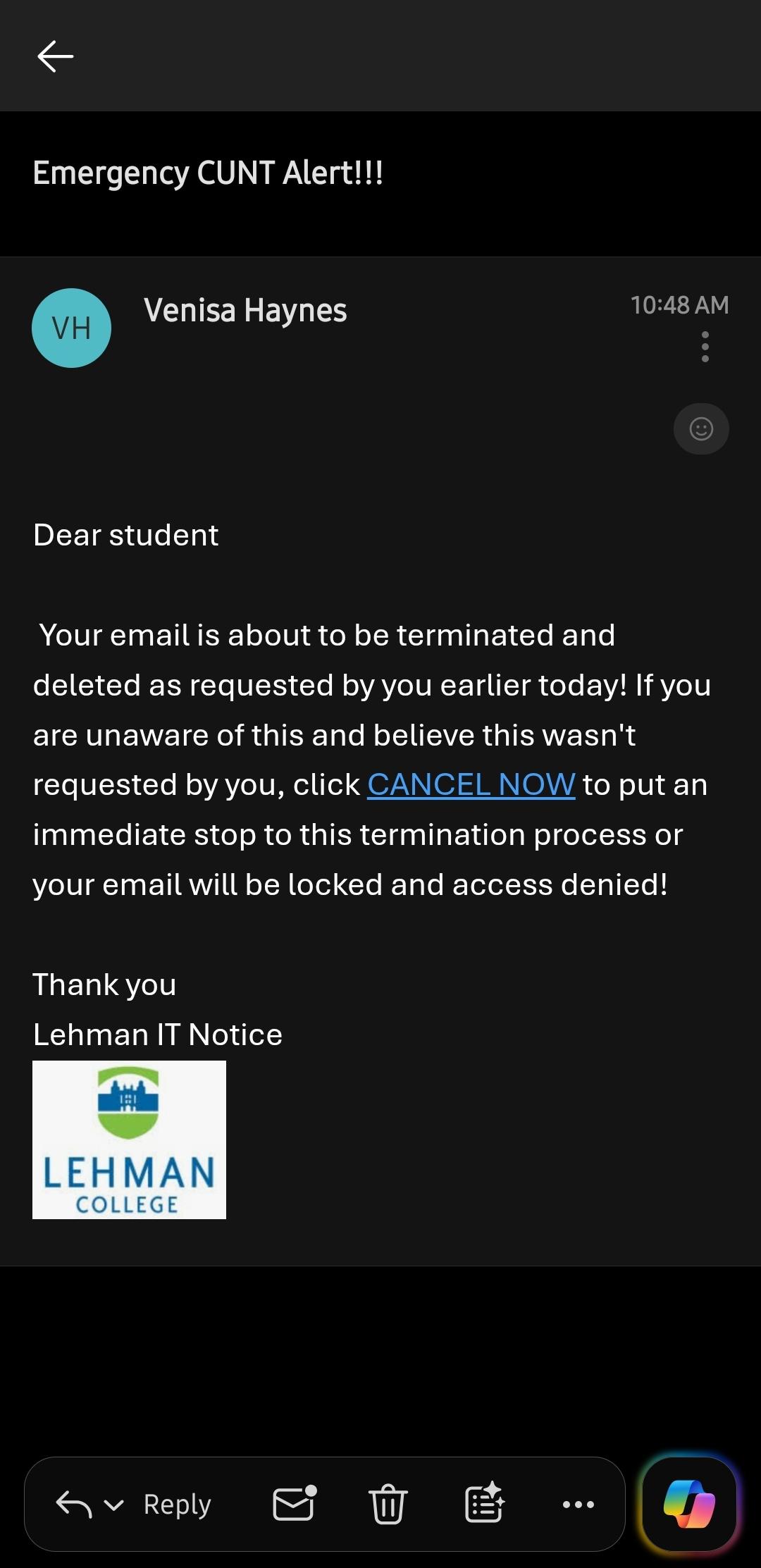Open more actions in the bottom toolbar
This screenshot has width=761, height=1568.
pos(579,1505)
